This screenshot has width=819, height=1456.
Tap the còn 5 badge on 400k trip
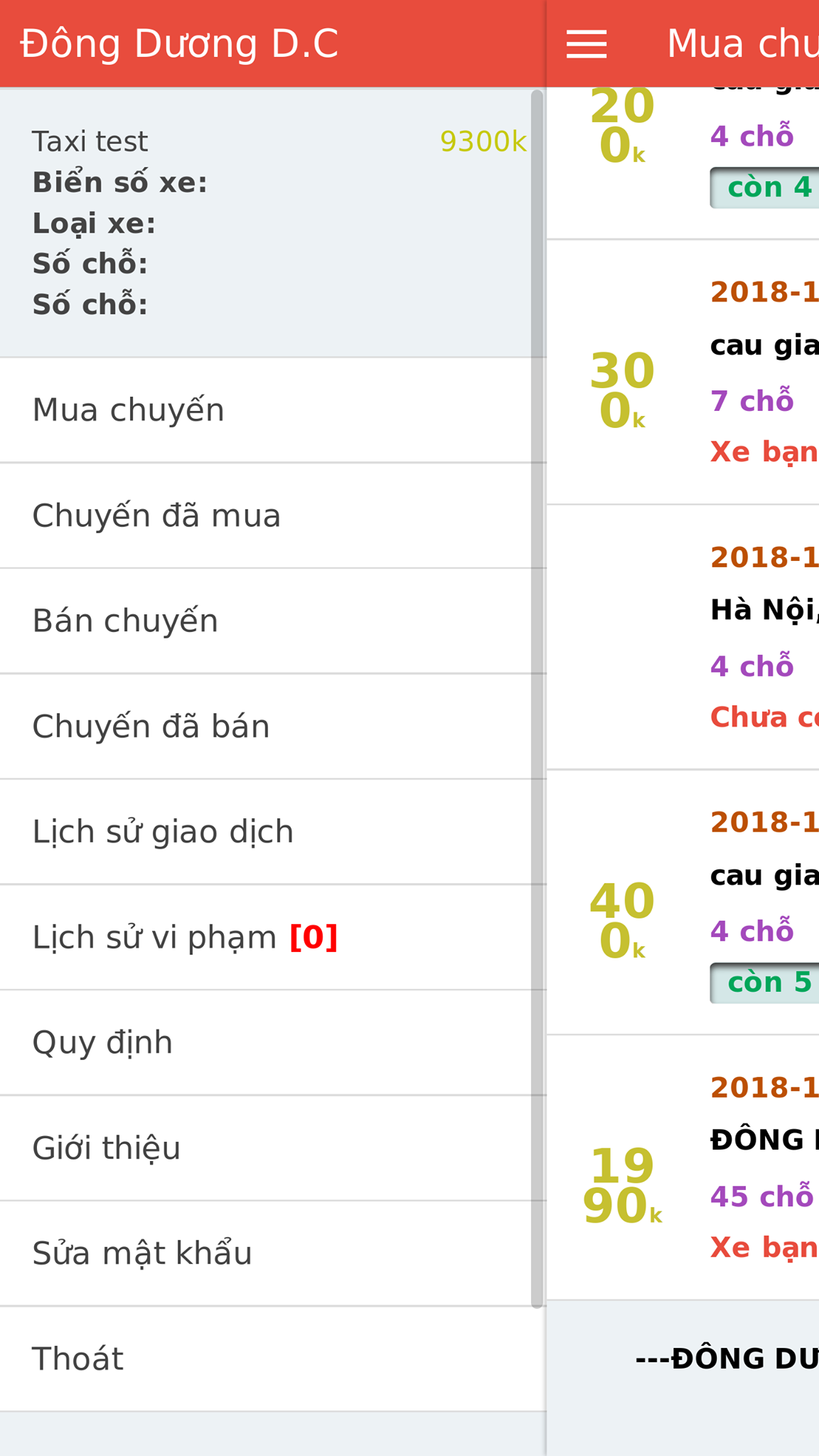pos(765,983)
